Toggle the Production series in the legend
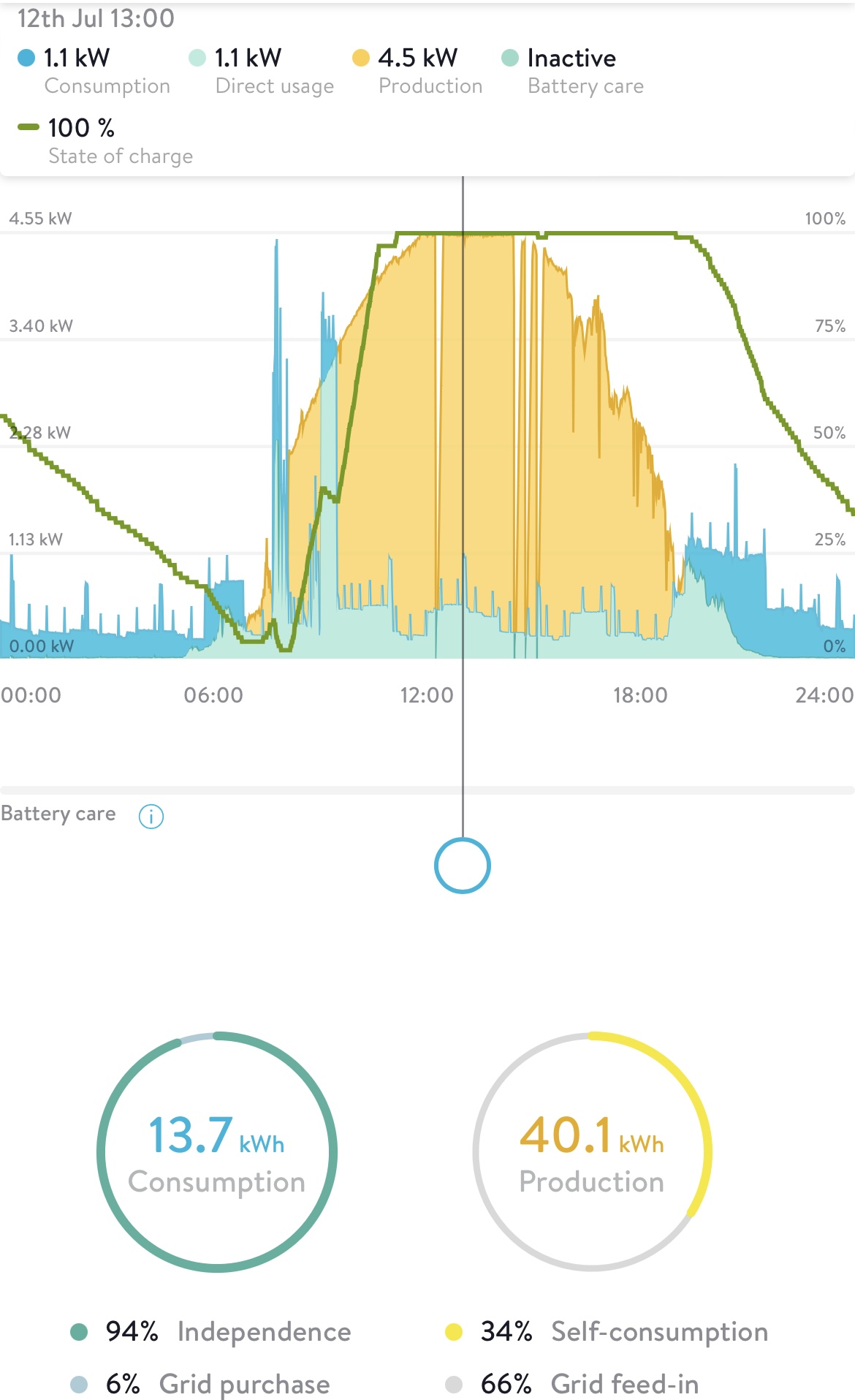Screen dimensions: 855x1400 pyautogui.click(x=417, y=71)
